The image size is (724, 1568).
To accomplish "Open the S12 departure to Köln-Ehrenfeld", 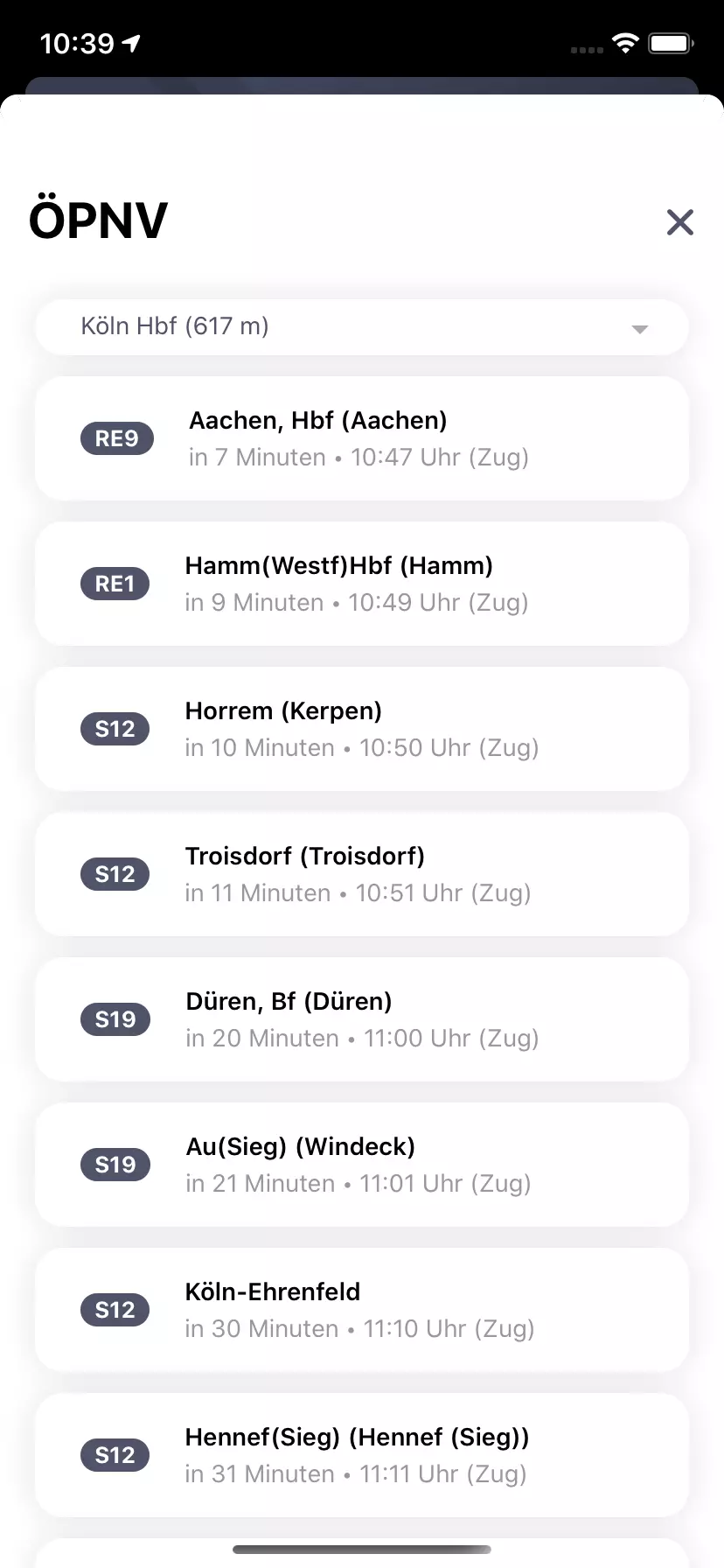I will coord(362,1310).
